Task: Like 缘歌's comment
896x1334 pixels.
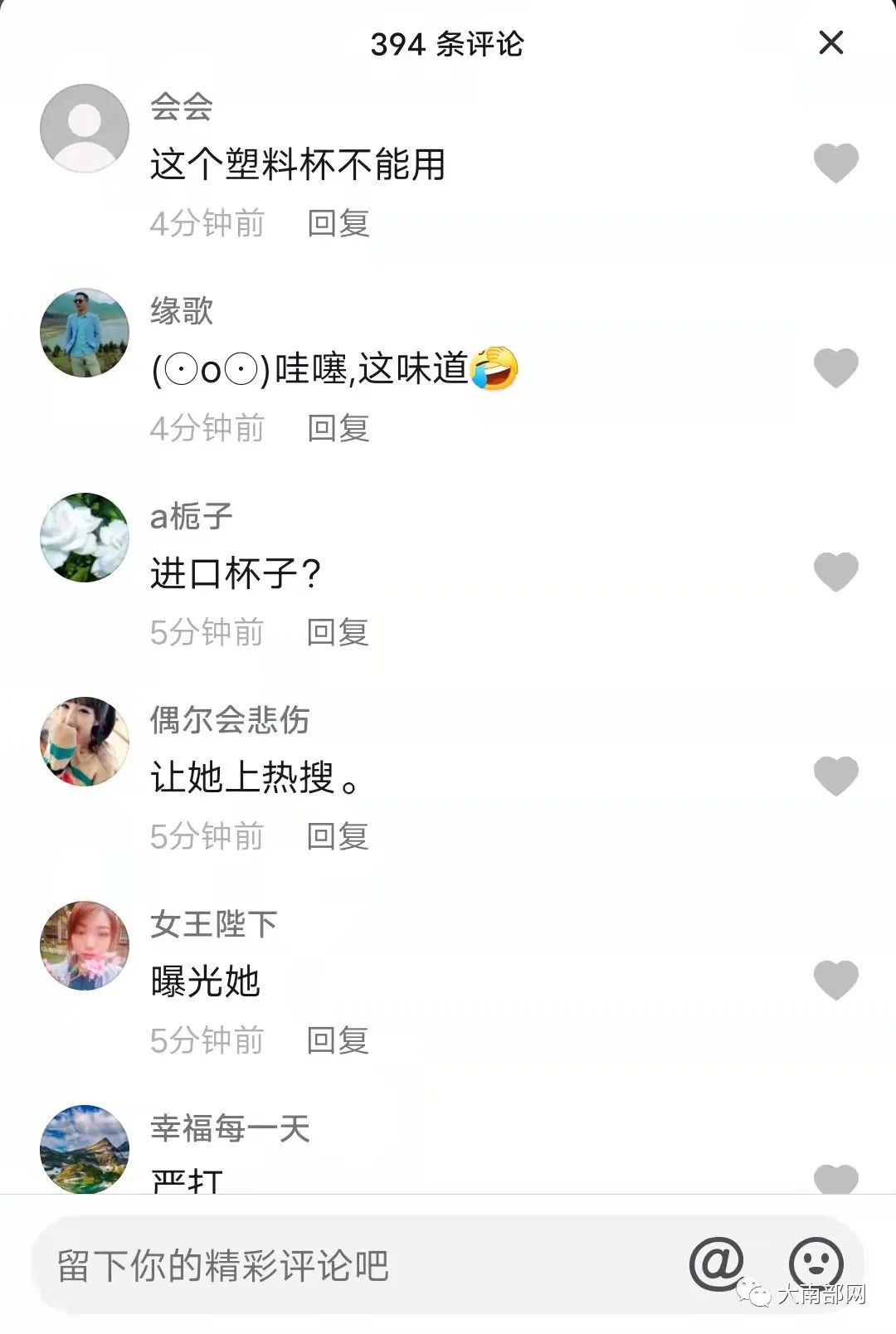Action: pos(835,368)
